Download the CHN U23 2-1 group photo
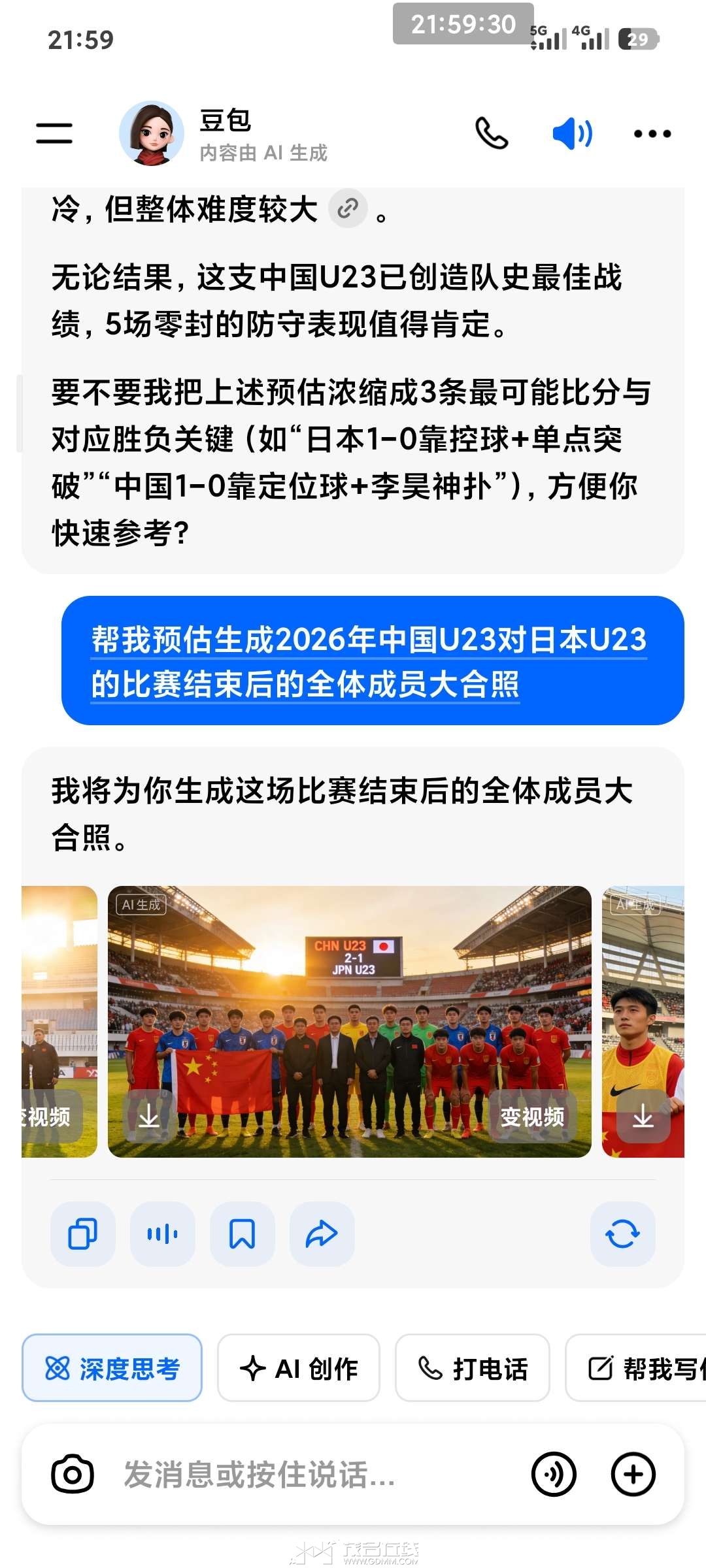 149,1116
